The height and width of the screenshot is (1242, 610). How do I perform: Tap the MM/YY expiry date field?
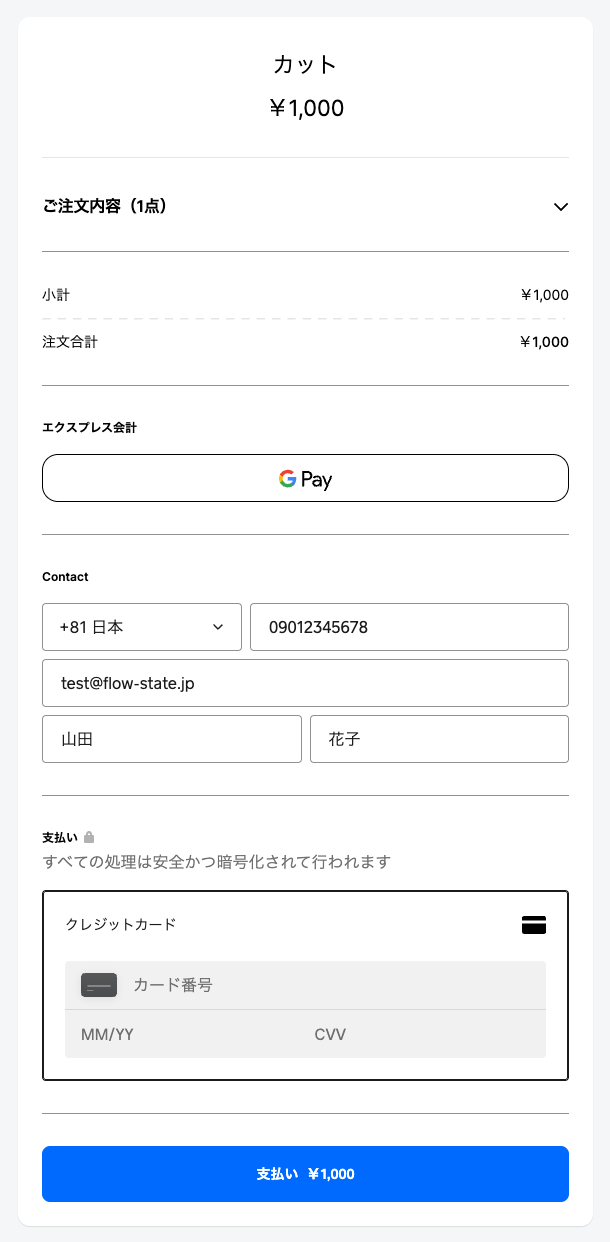click(180, 1034)
